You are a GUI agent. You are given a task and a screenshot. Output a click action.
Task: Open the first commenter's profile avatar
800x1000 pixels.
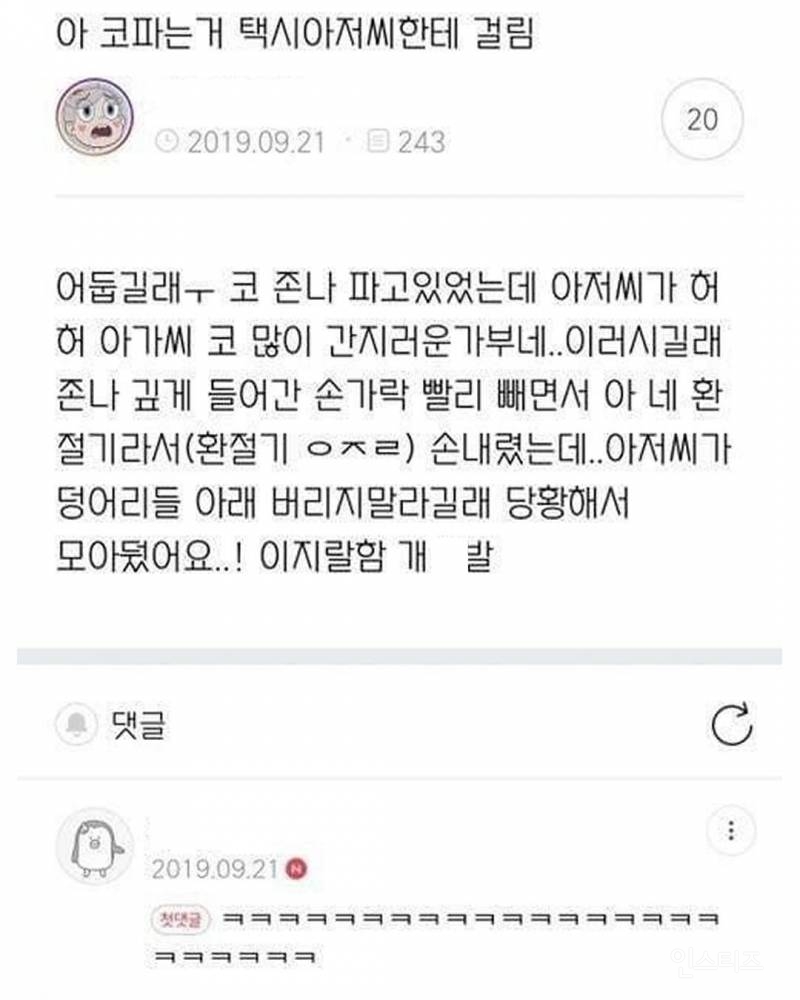click(x=94, y=846)
